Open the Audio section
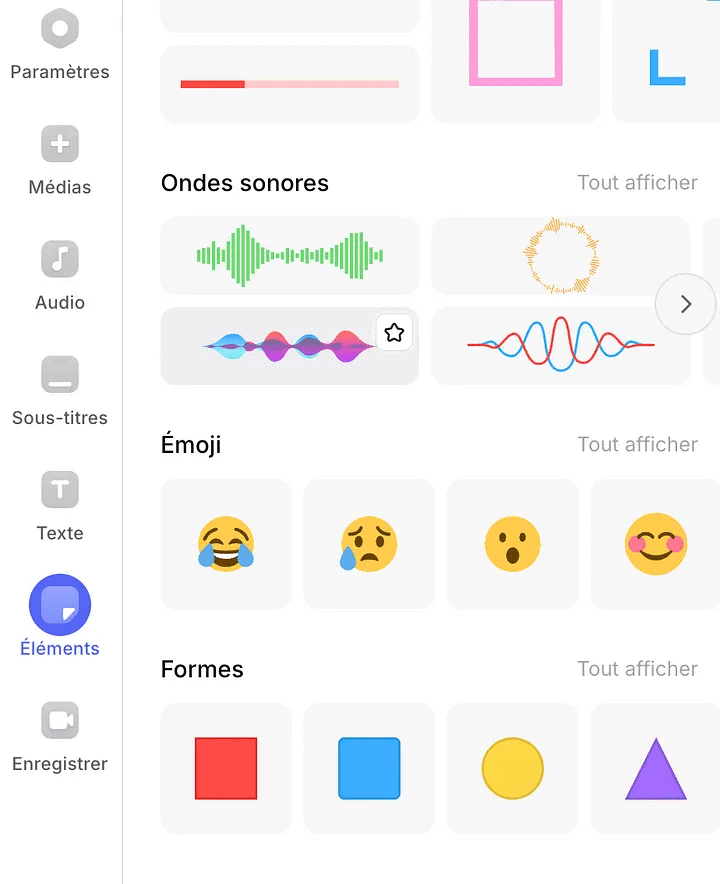 click(x=60, y=275)
